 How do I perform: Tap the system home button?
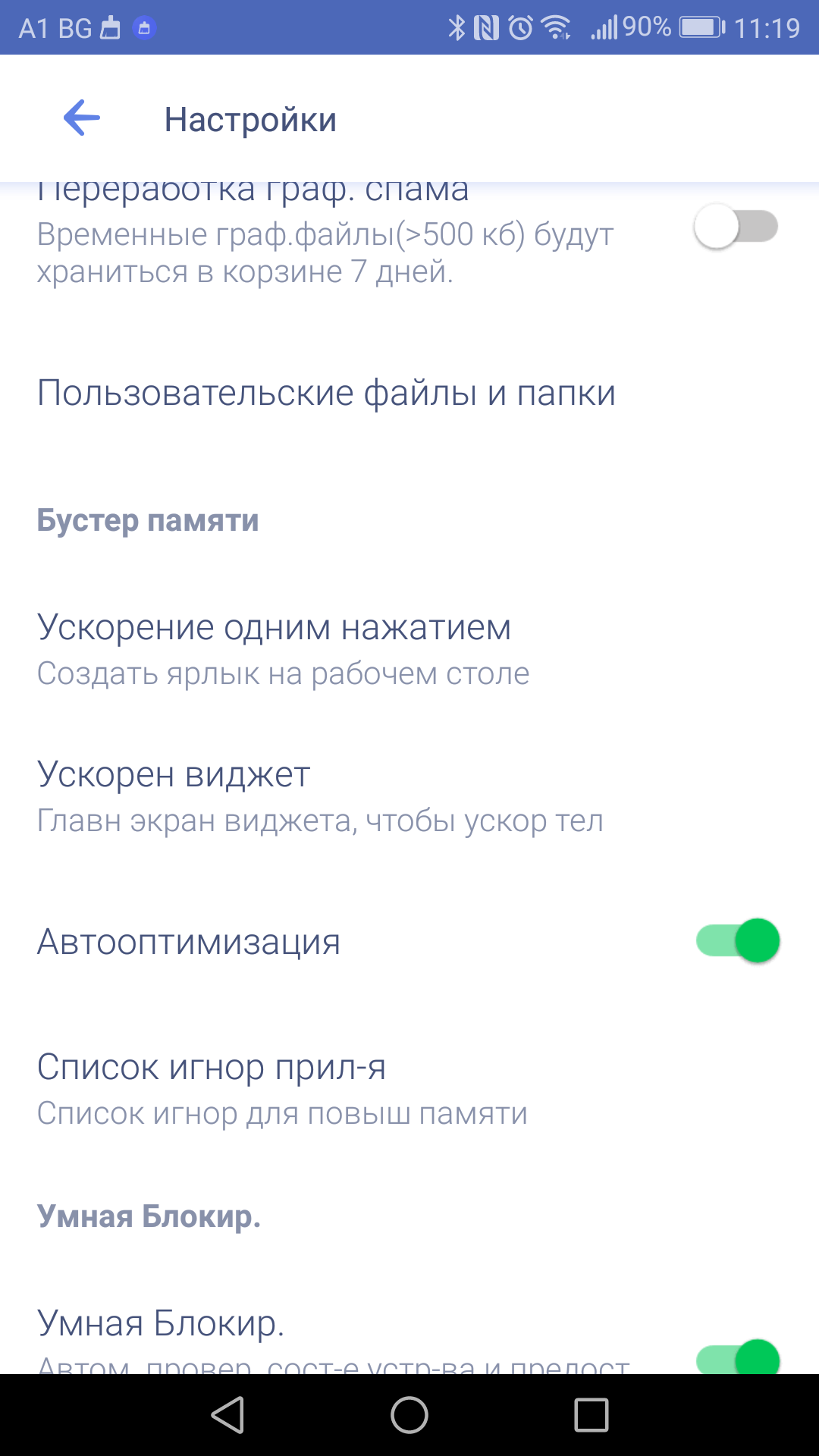(409, 1415)
